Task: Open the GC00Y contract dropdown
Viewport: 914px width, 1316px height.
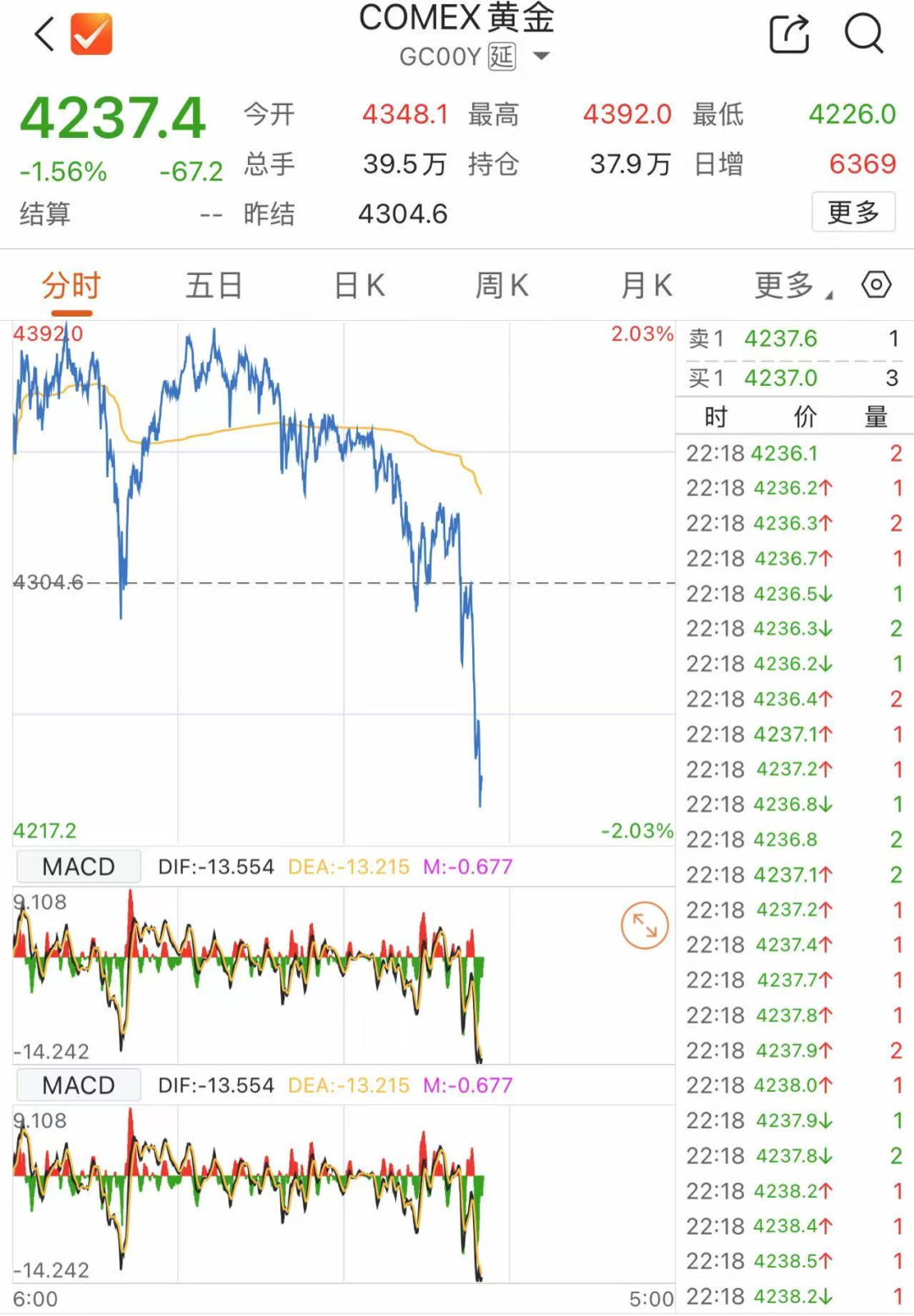Action: pyautogui.click(x=542, y=56)
